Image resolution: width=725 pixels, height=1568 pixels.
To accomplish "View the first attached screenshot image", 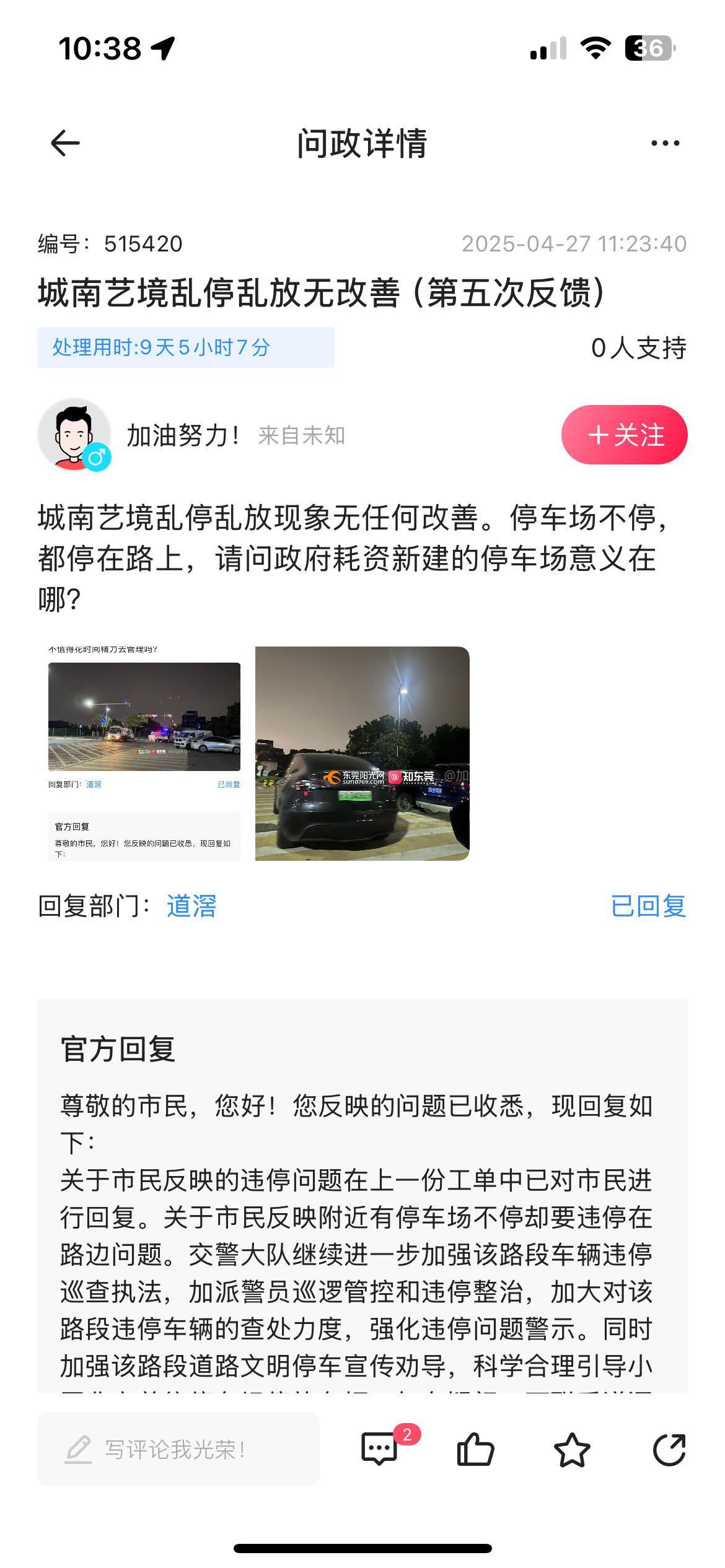I will tap(144, 753).
